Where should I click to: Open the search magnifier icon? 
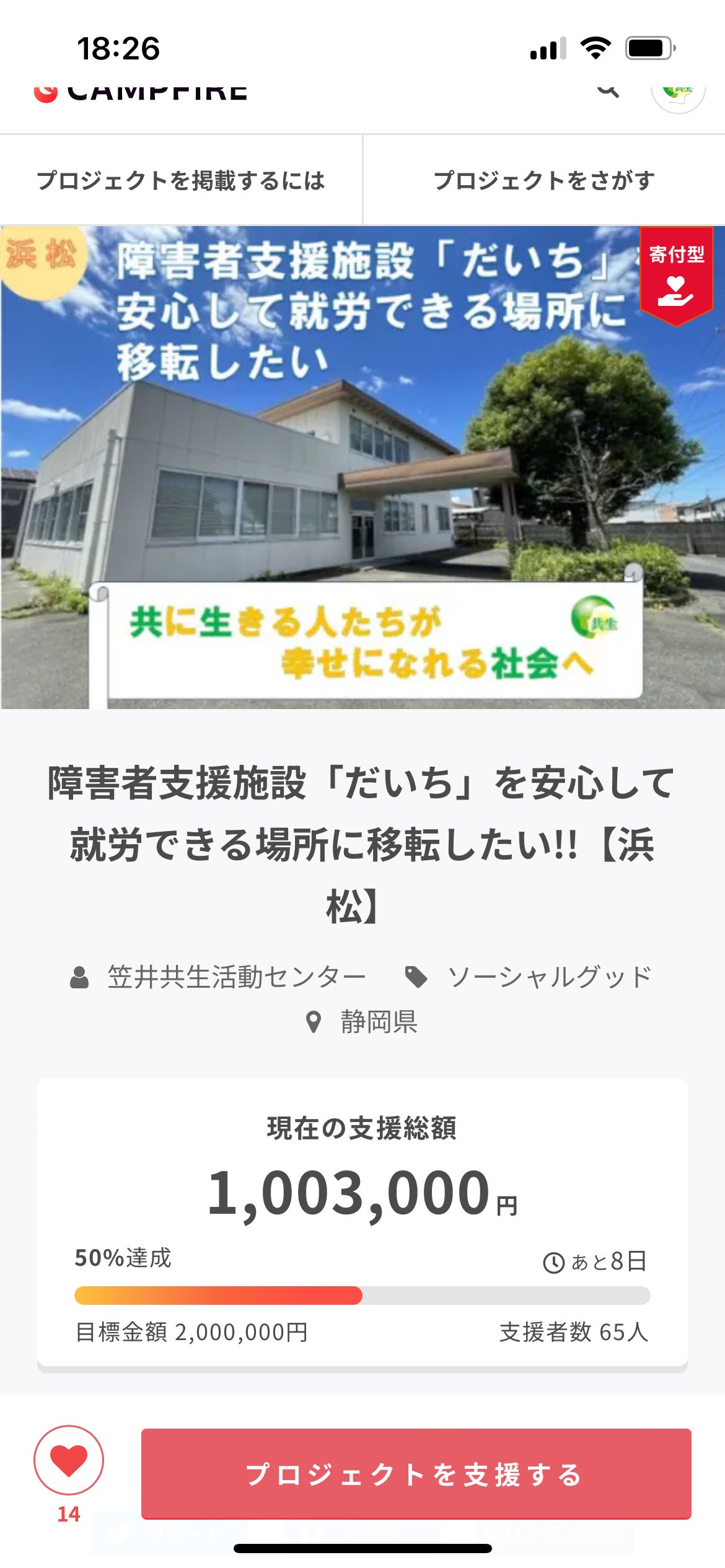click(608, 90)
